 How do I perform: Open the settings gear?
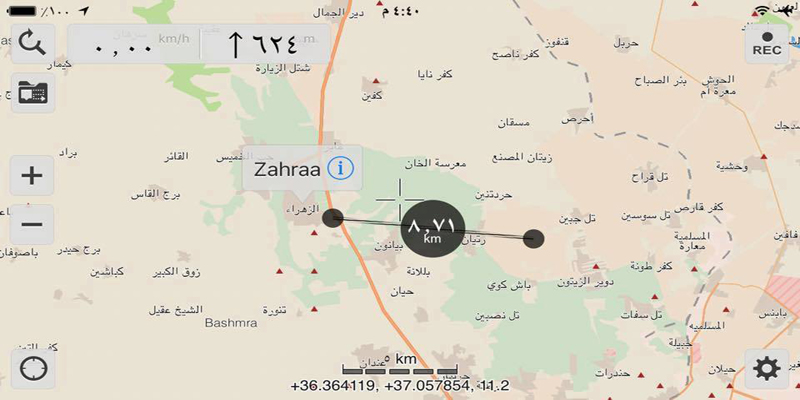click(767, 369)
